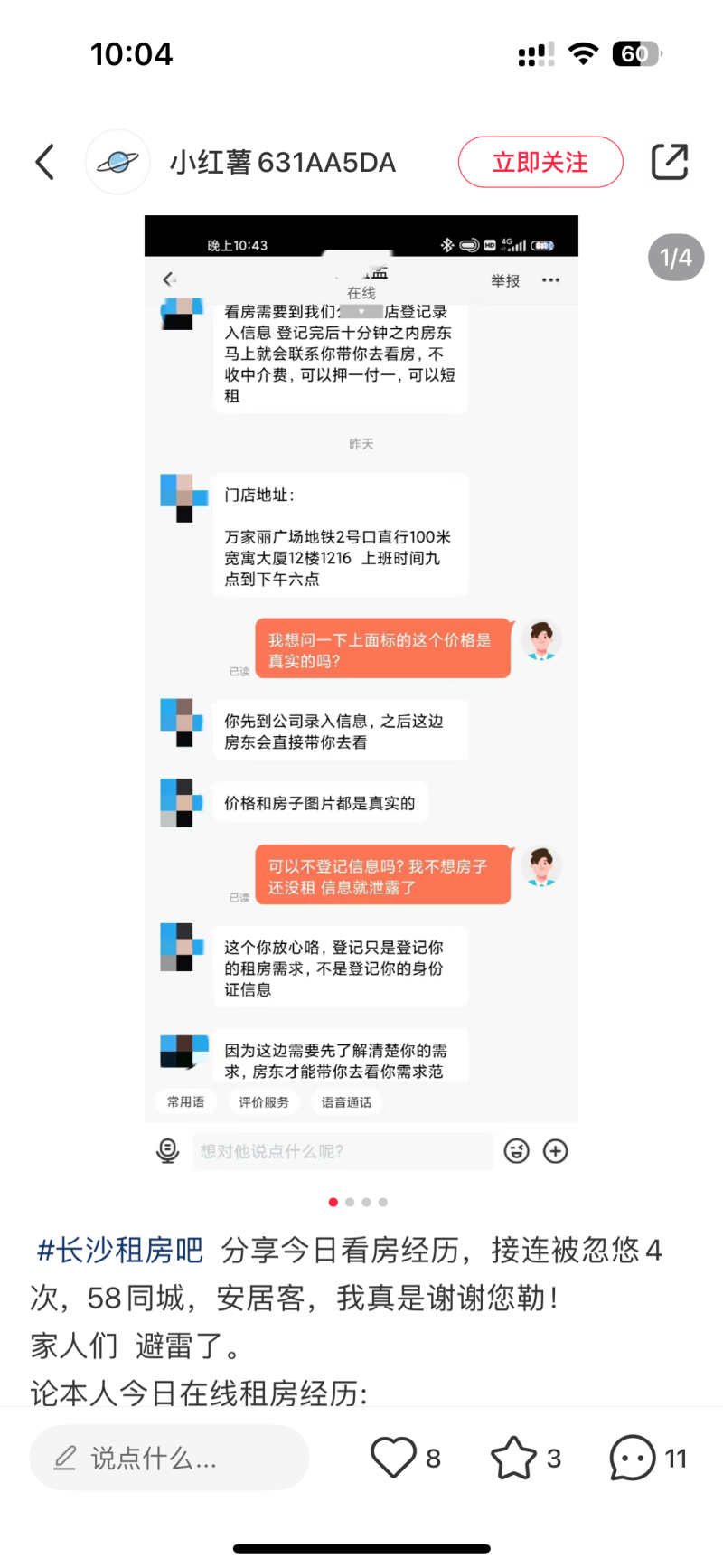Tap the 说点什么 comment field

[x=169, y=1458]
